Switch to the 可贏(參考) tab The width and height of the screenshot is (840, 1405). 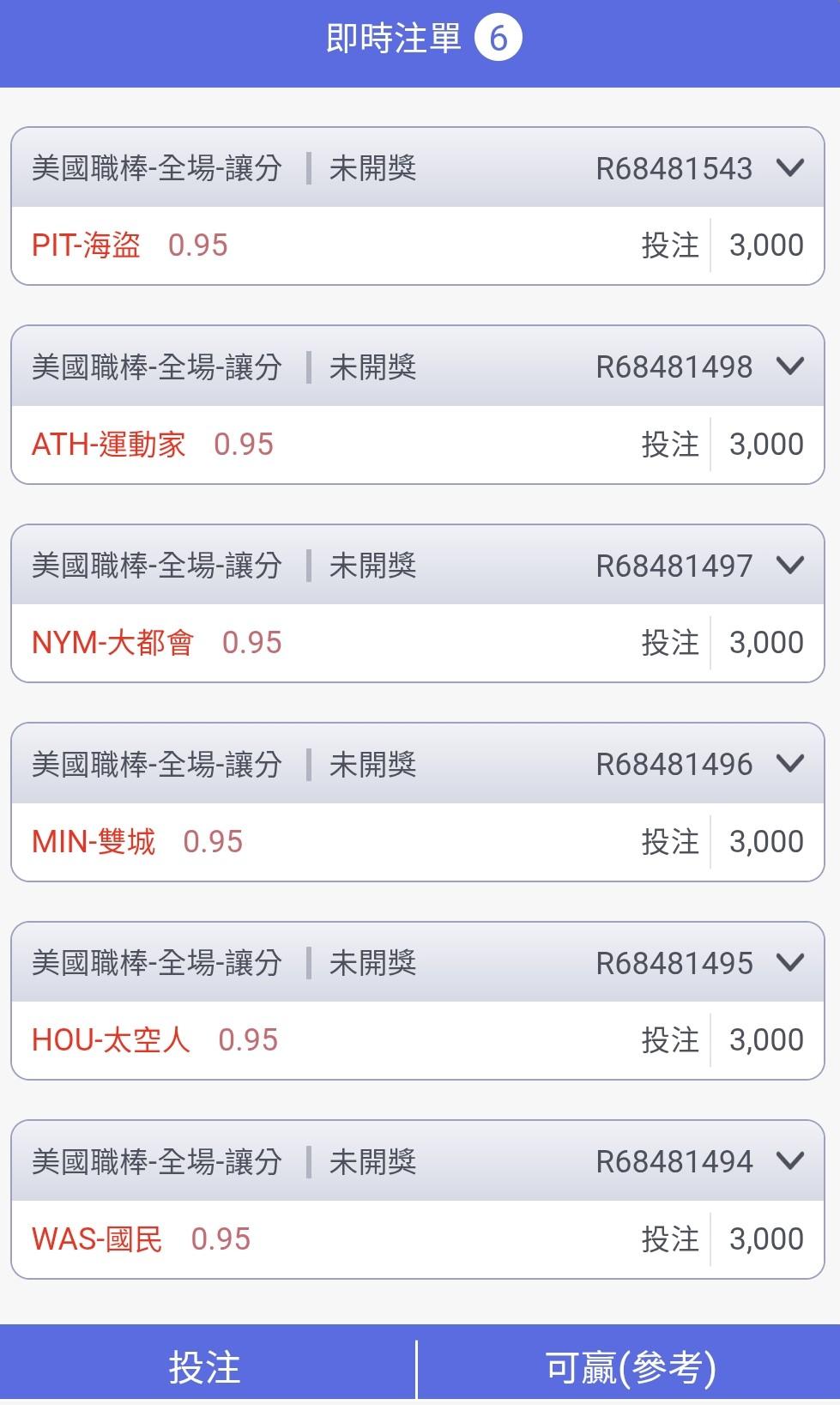tap(630, 1367)
